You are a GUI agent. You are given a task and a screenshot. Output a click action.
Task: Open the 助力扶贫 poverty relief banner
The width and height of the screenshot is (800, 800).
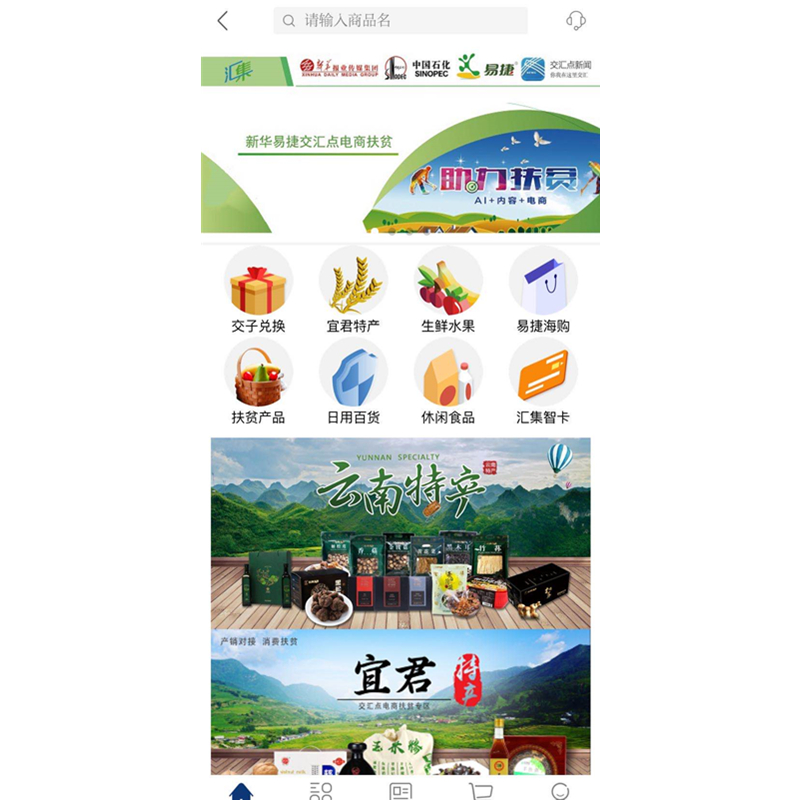[x=400, y=170]
